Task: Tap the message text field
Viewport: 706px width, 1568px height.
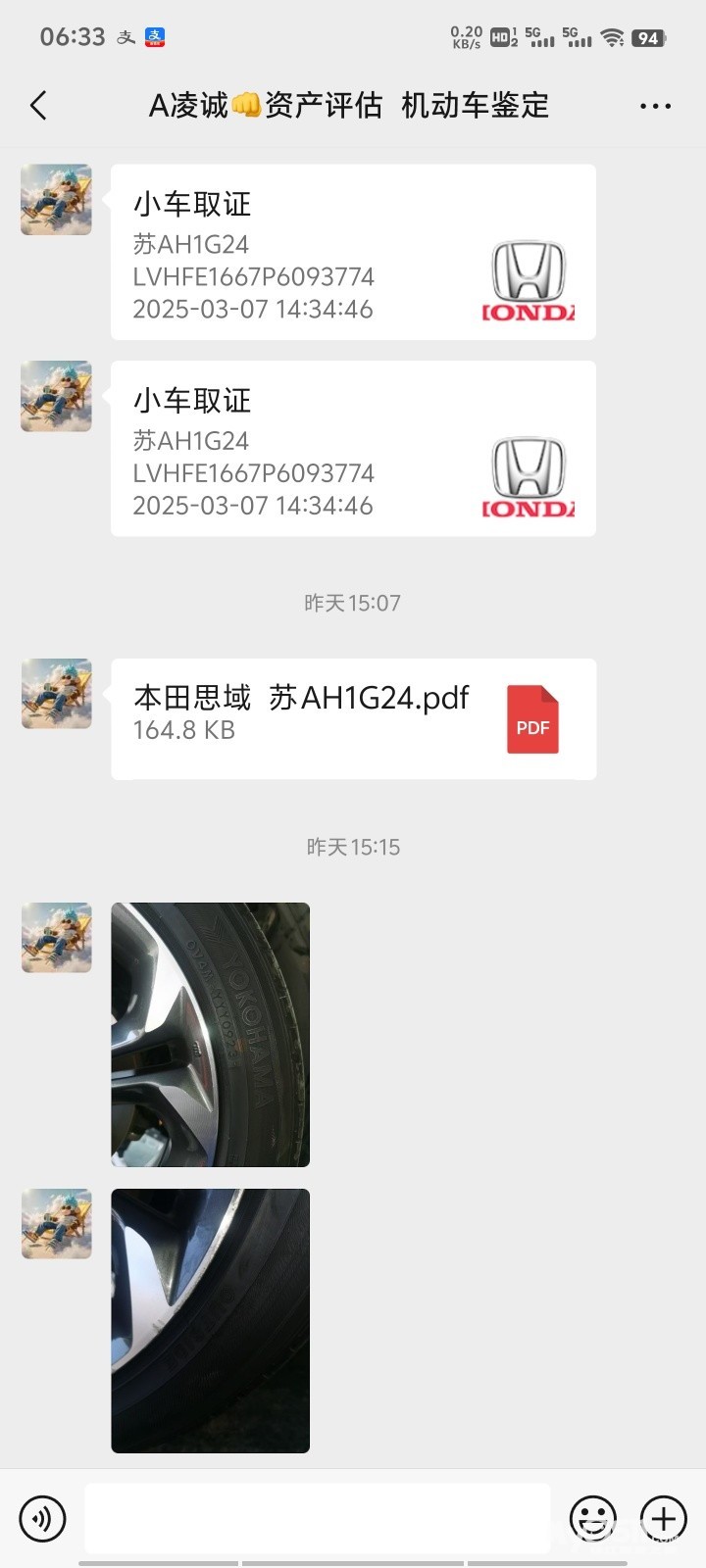Action: click(317, 1519)
